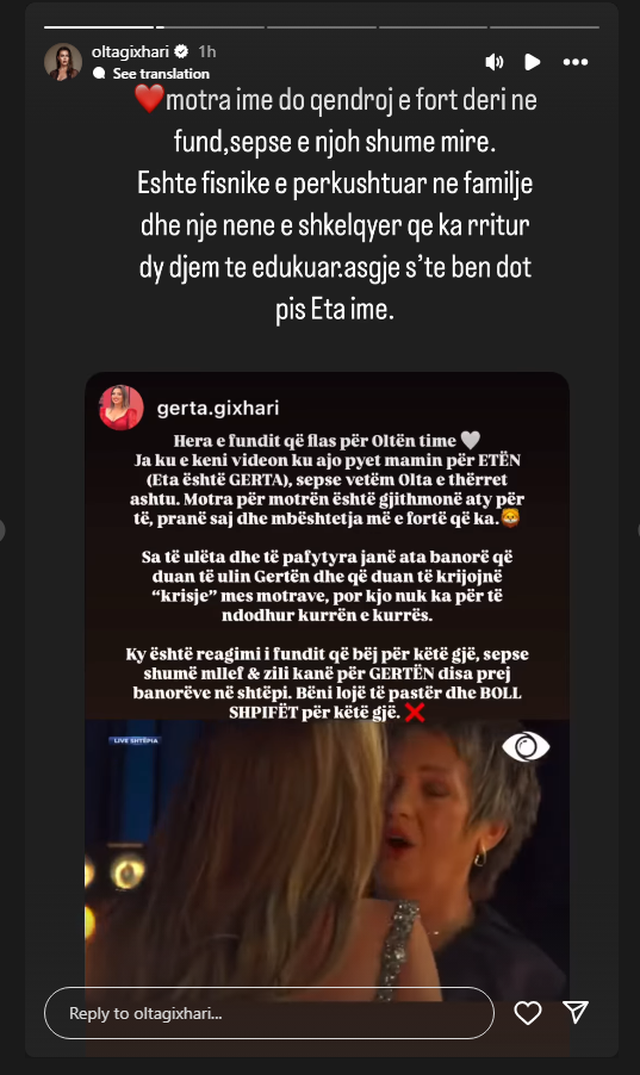Open the three-dot overflow menu

coord(575,62)
